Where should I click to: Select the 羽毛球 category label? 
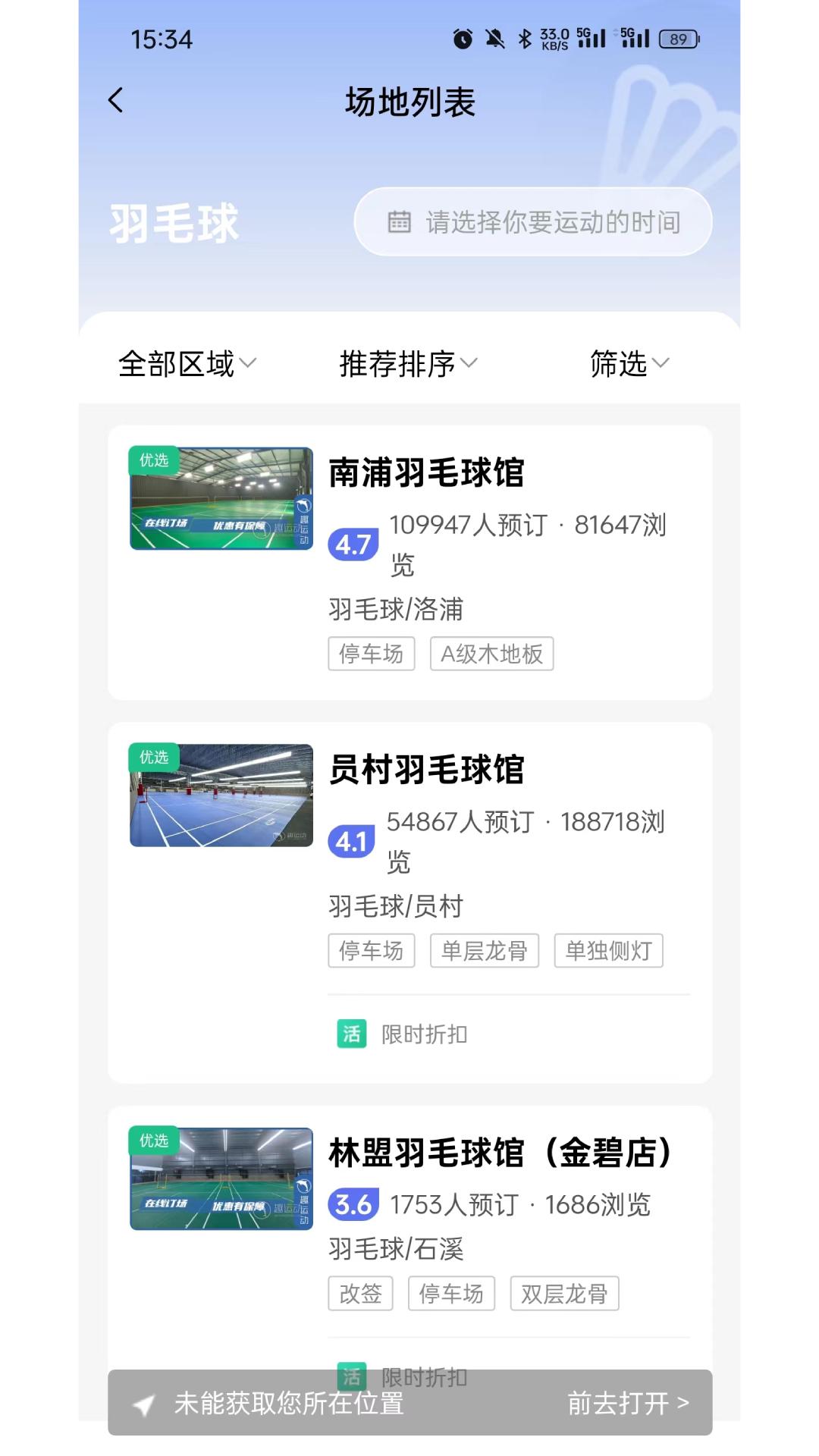point(173,221)
